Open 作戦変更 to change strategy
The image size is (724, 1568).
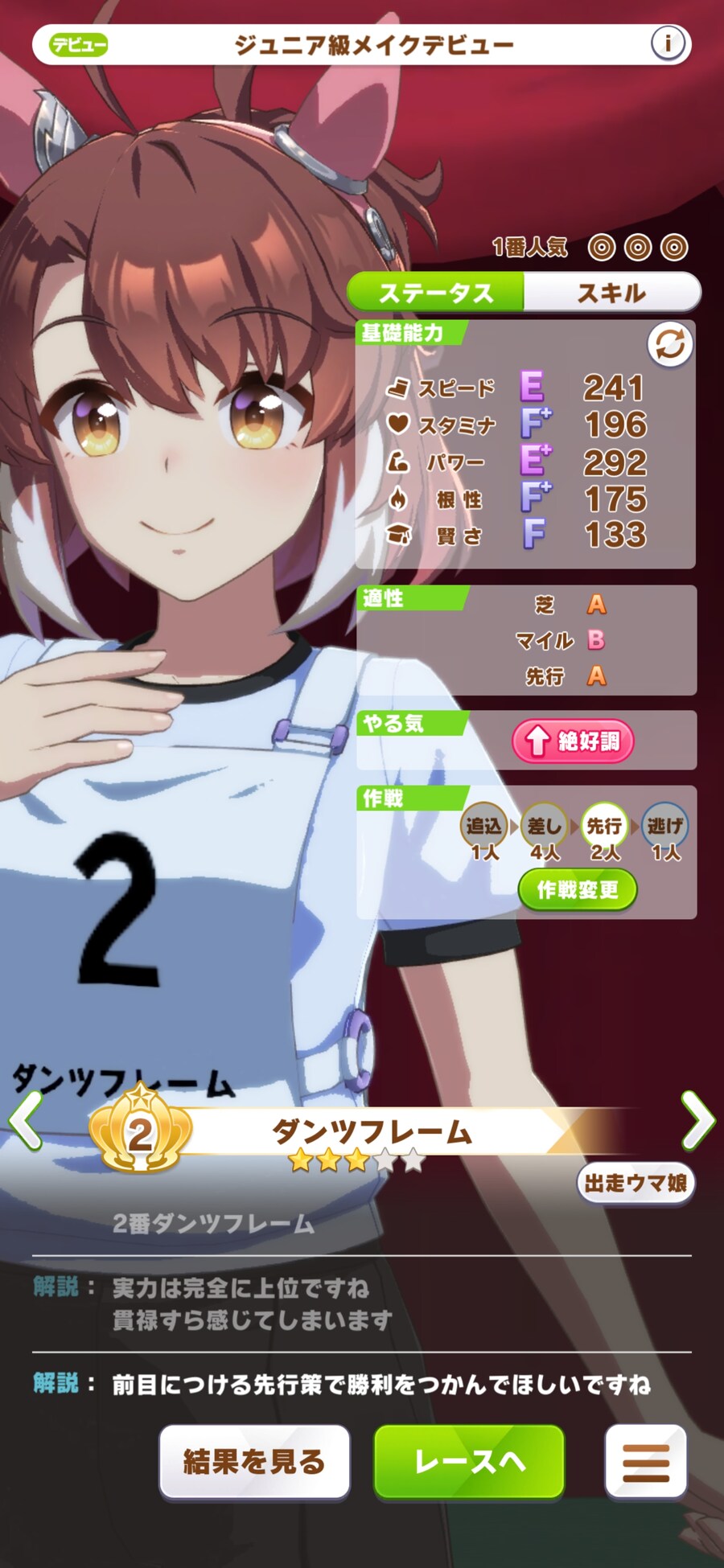click(x=577, y=889)
